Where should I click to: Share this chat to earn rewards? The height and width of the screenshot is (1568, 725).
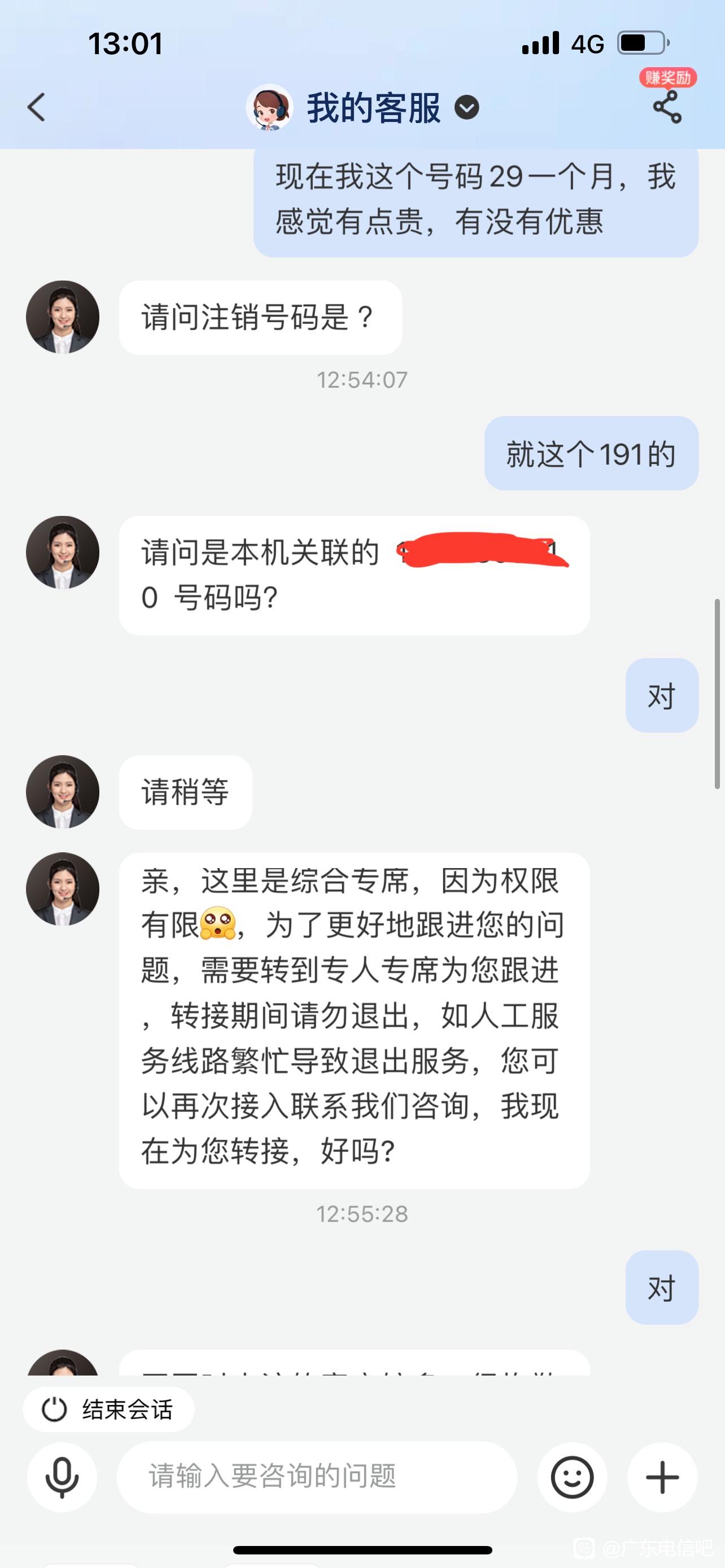coord(667,107)
